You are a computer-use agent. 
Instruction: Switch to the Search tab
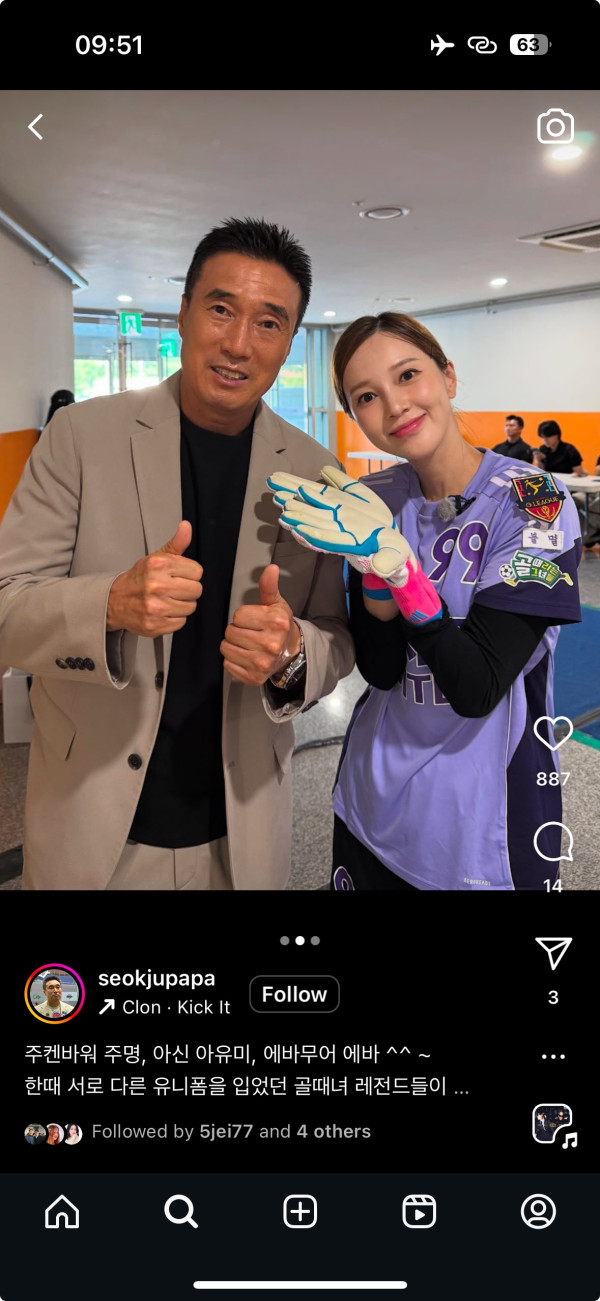[x=181, y=1212]
